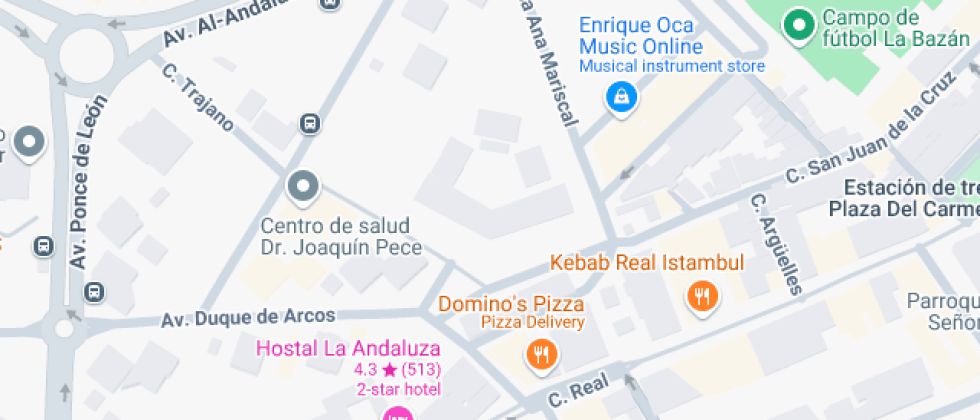Select the Domino's Pizza restaurant pin

(x=543, y=353)
